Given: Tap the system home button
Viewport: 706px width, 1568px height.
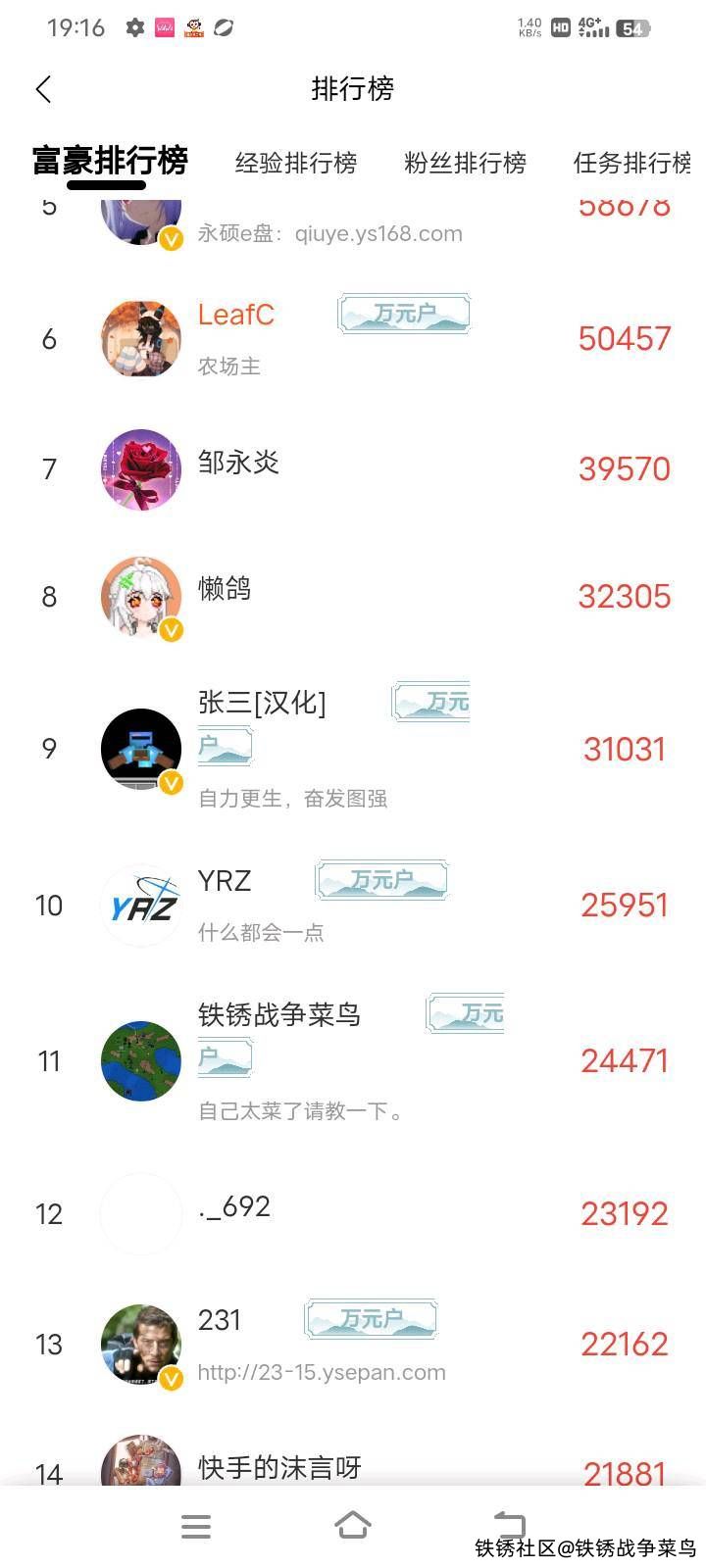Looking at the screenshot, I should [353, 1526].
